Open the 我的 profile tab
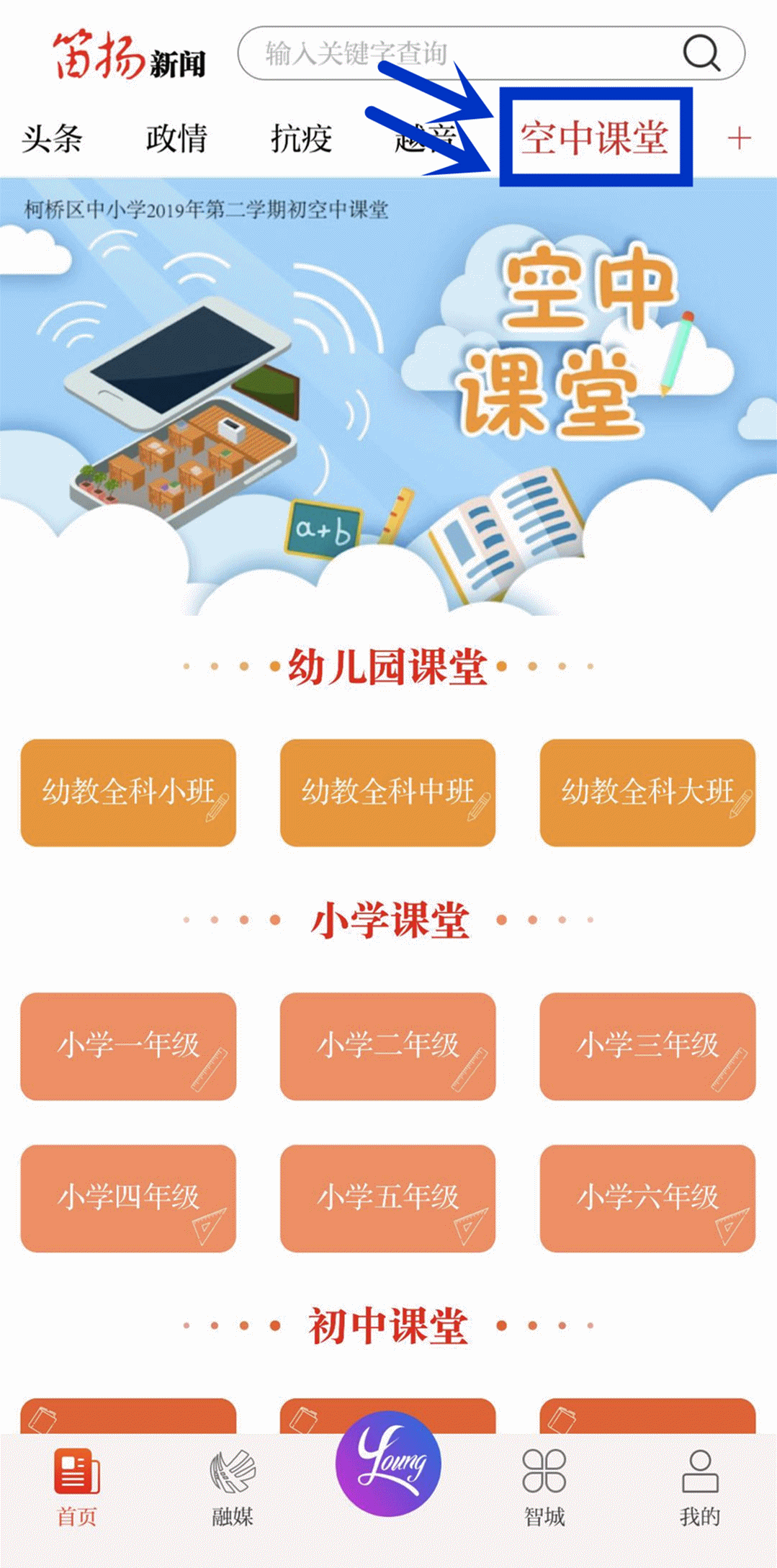777x1568 pixels. [700, 1489]
